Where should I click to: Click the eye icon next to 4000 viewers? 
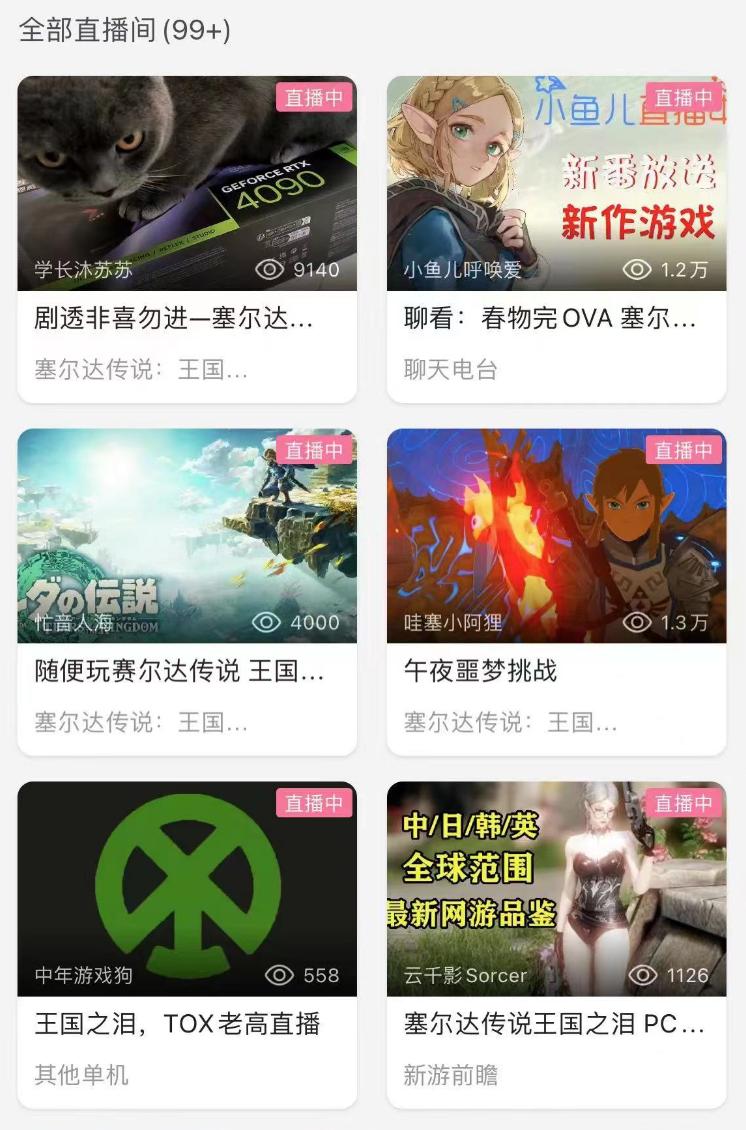point(263,622)
